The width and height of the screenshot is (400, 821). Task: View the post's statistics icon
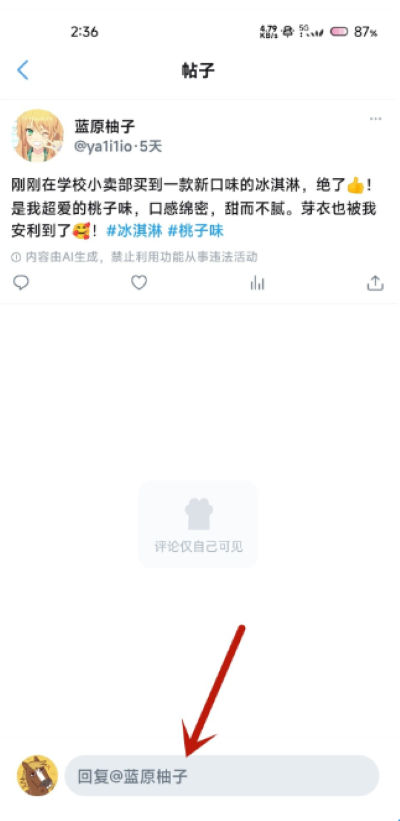coord(257,283)
